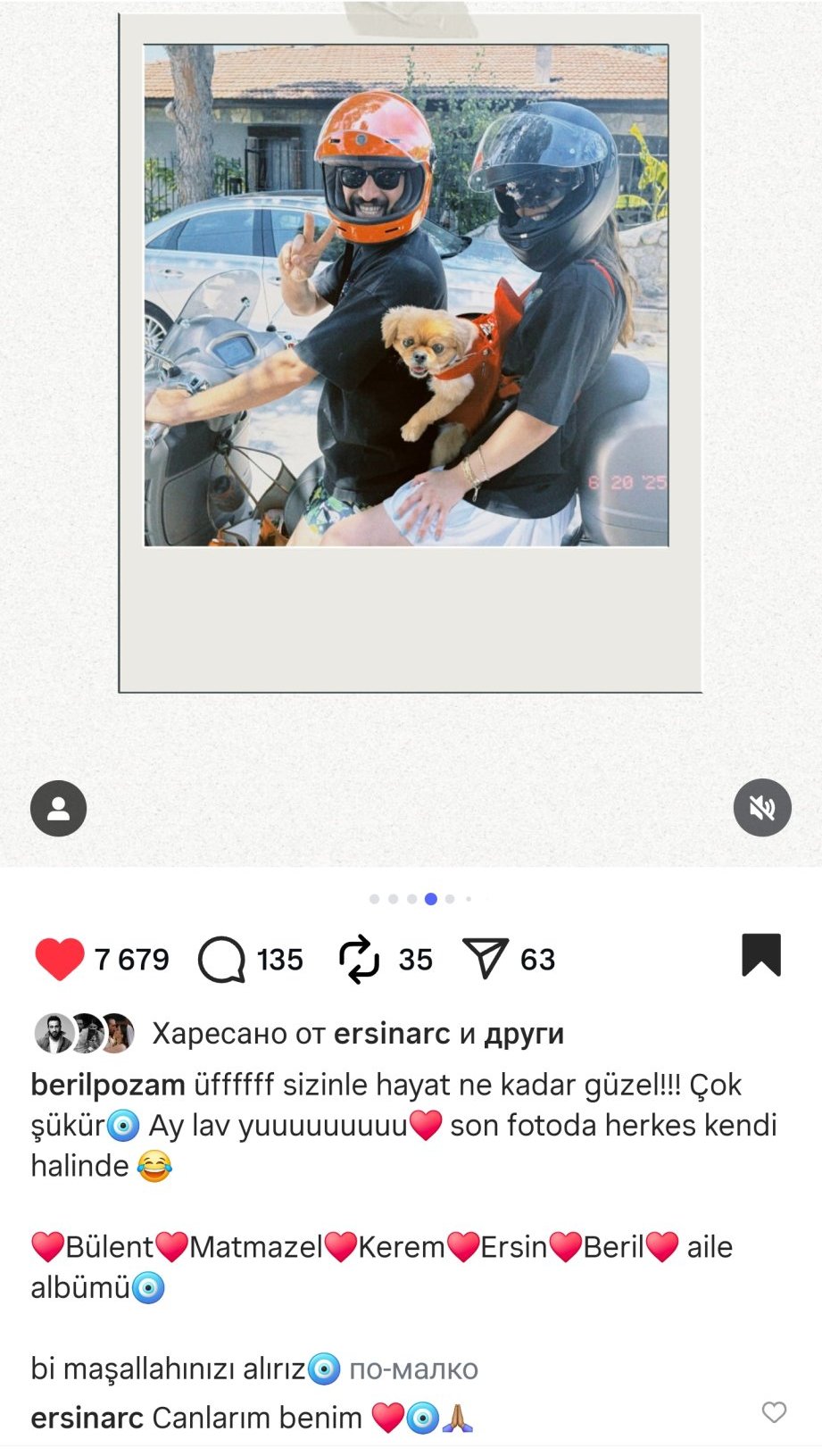The width and height of the screenshot is (822, 1456).
Task: Unlike the post with the heart icon
Action: tap(59, 959)
